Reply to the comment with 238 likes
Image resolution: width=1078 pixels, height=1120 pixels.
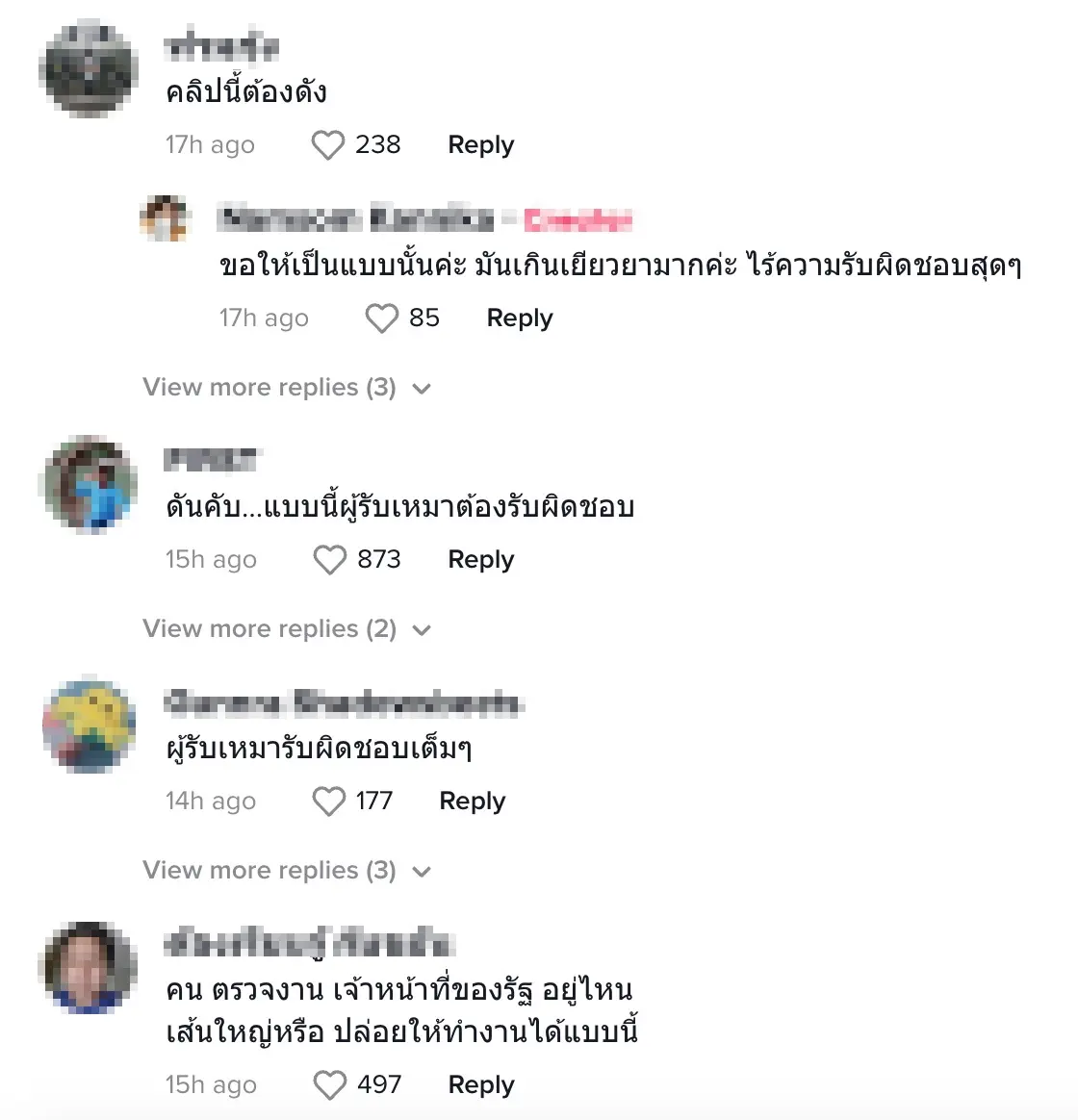tap(480, 145)
